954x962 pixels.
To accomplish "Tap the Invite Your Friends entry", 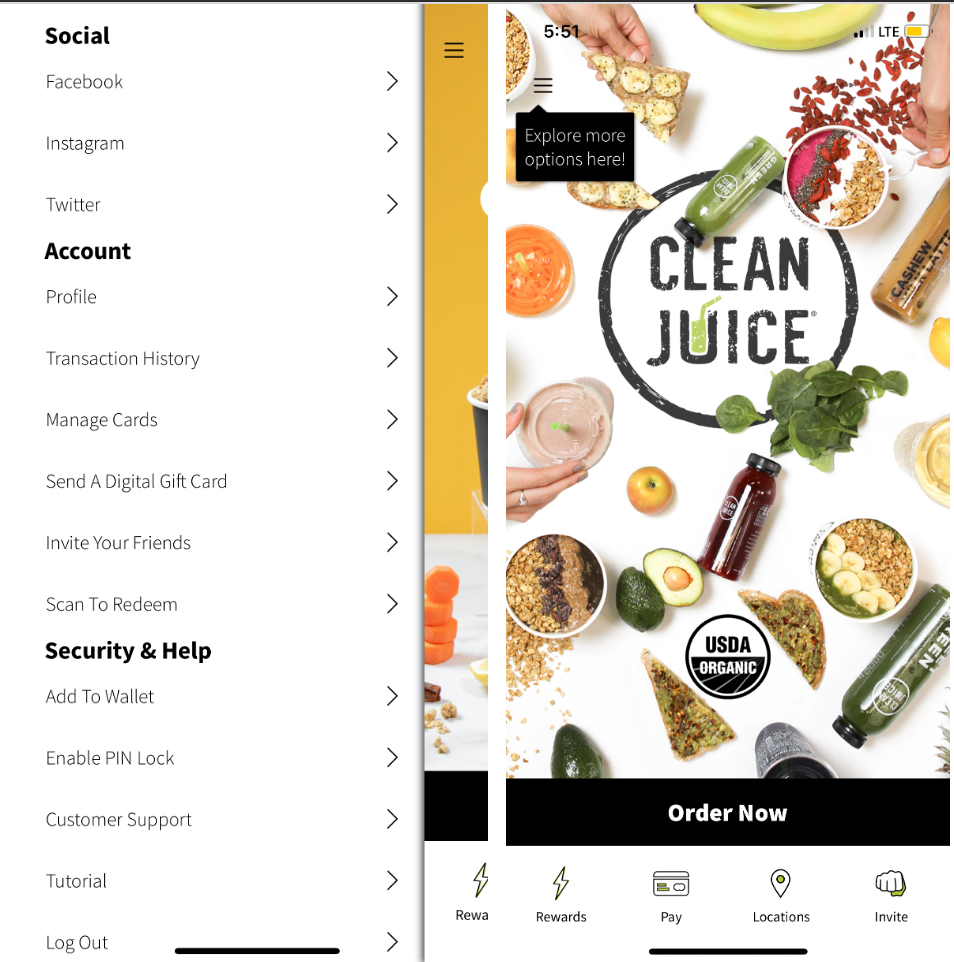I will click(x=118, y=543).
